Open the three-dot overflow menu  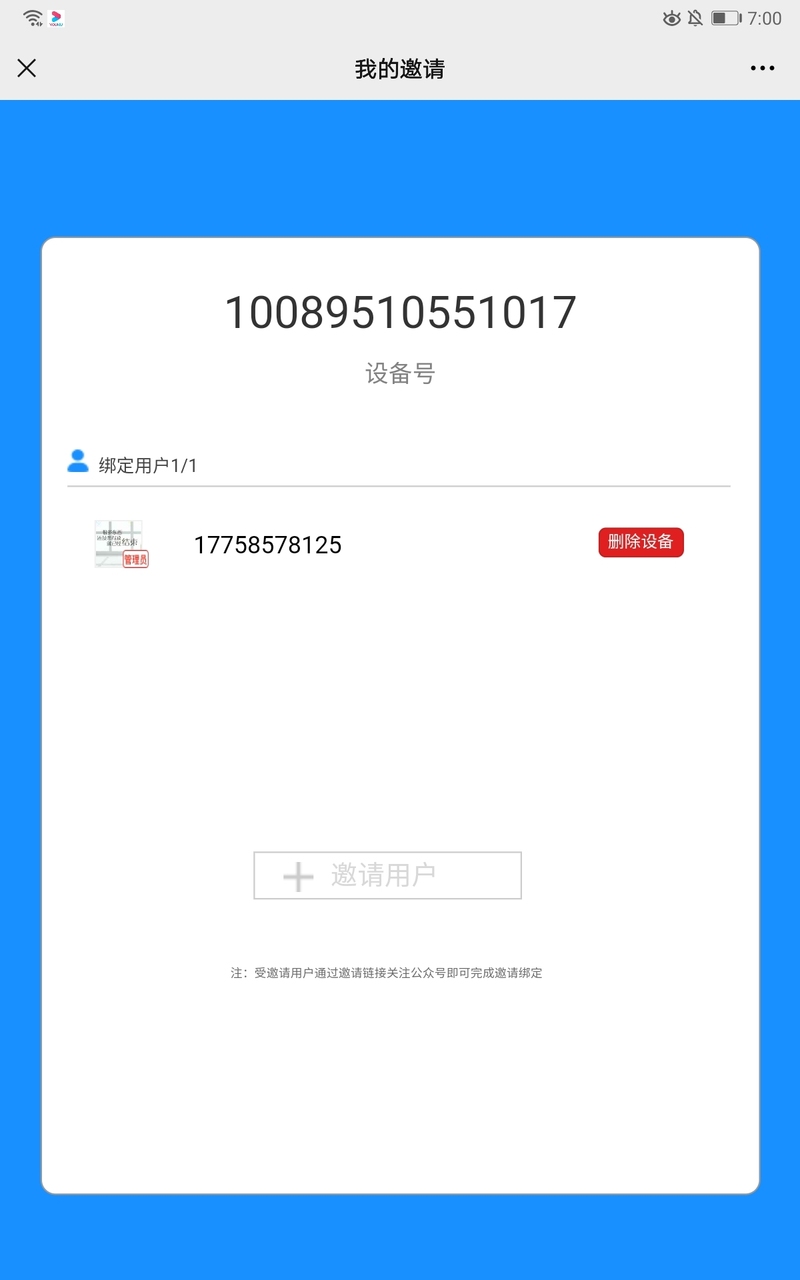point(762,68)
